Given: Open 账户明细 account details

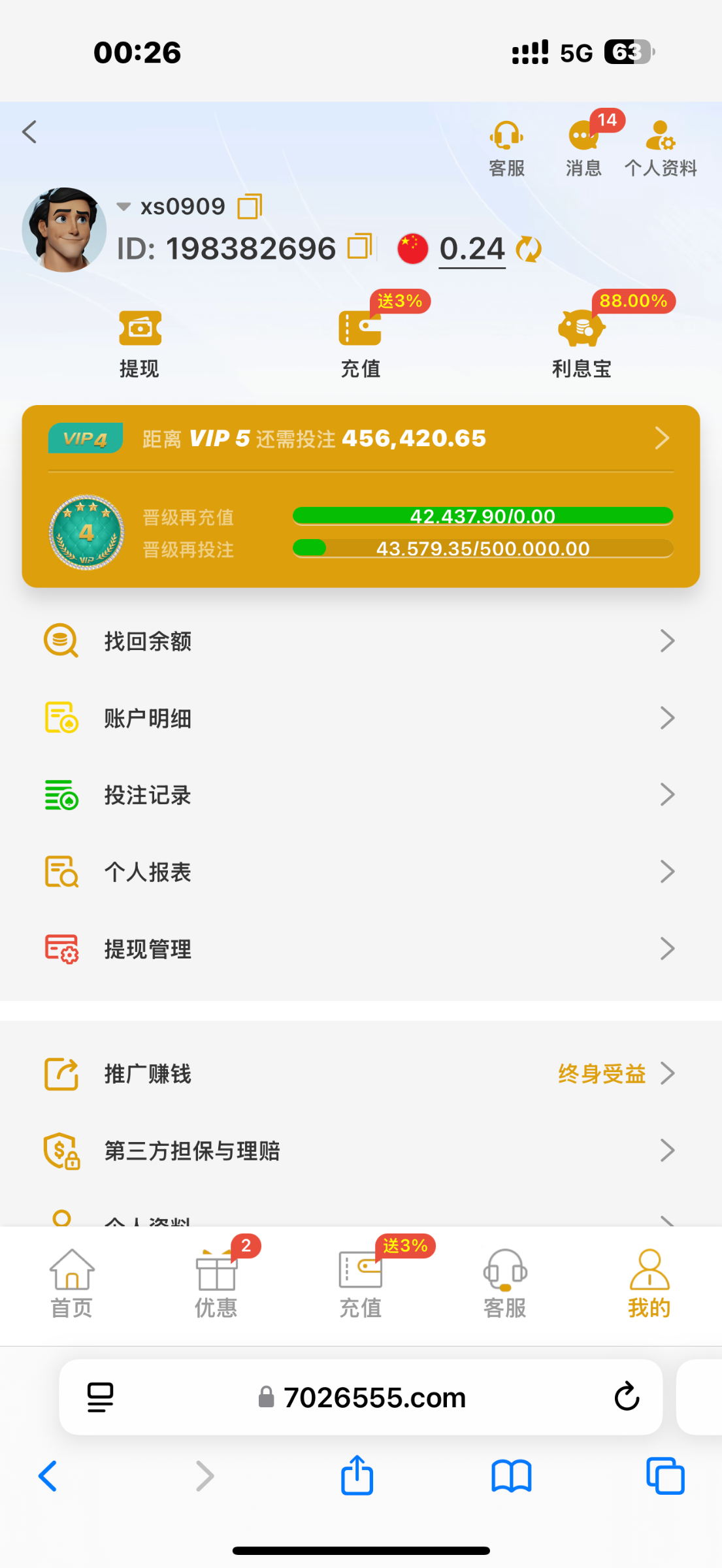Looking at the screenshot, I should coord(361,717).
